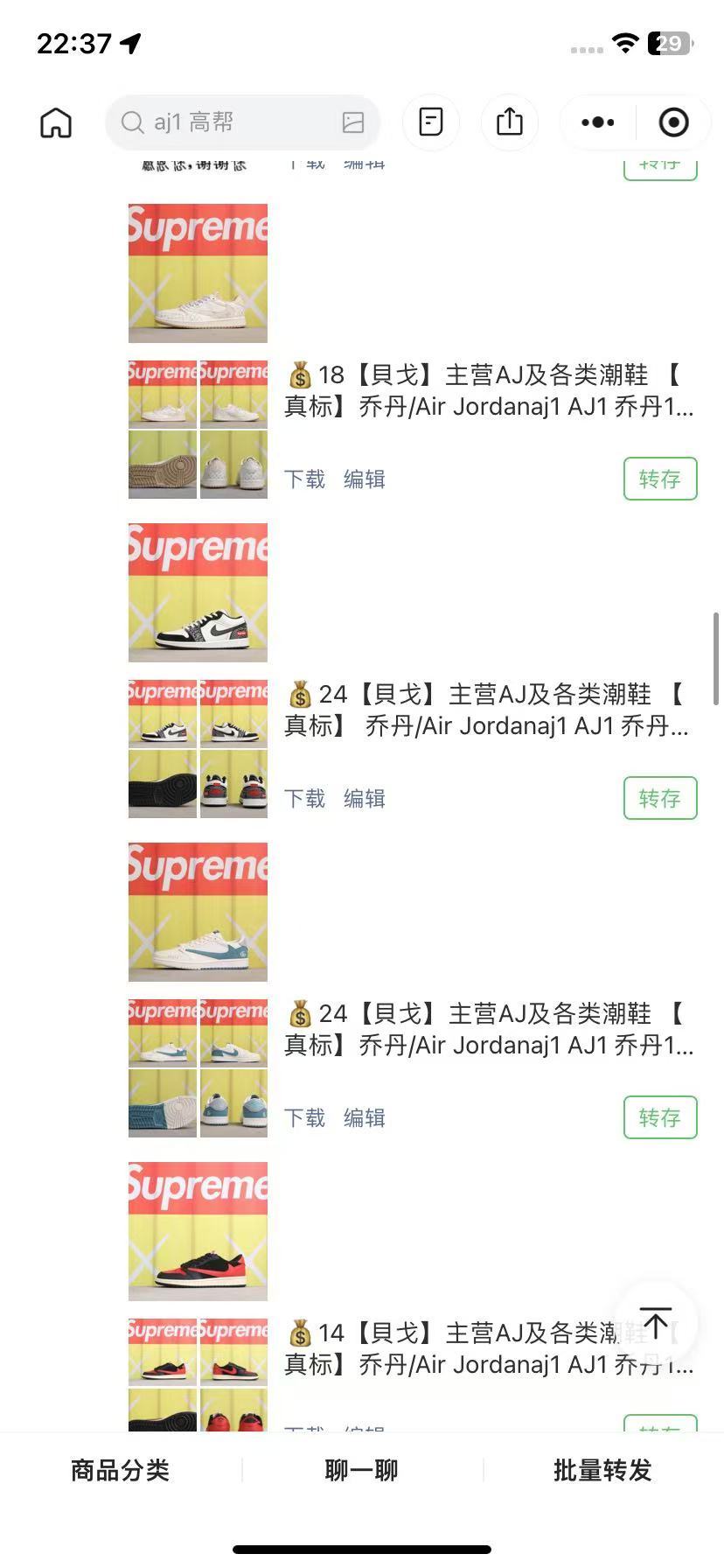Tap 转存 for the black-white 24 sneaker
The image size is (724, 1568).
pyautogui.click(x=660, y=798)
